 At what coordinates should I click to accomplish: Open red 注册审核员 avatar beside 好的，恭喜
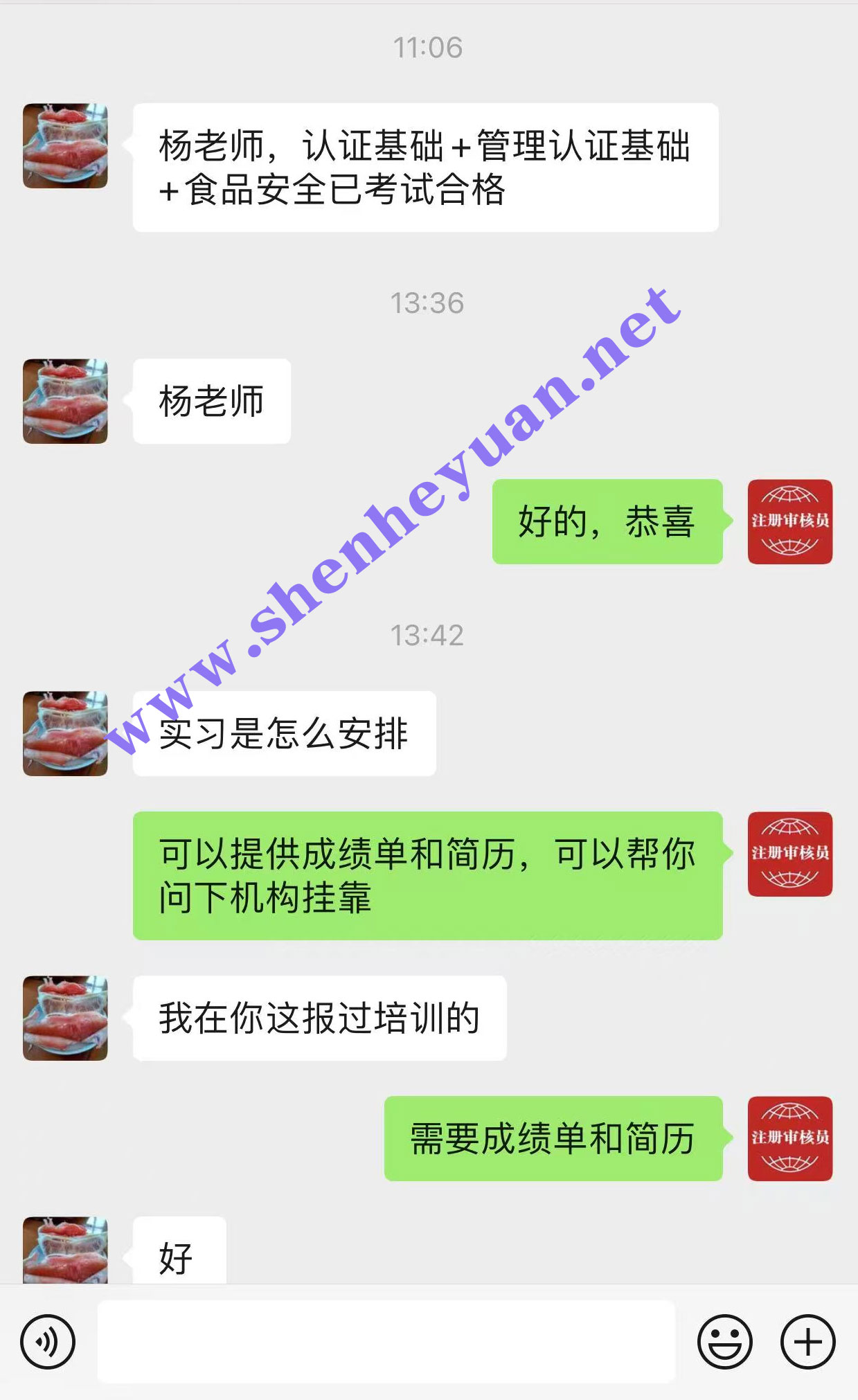(789, 521)
